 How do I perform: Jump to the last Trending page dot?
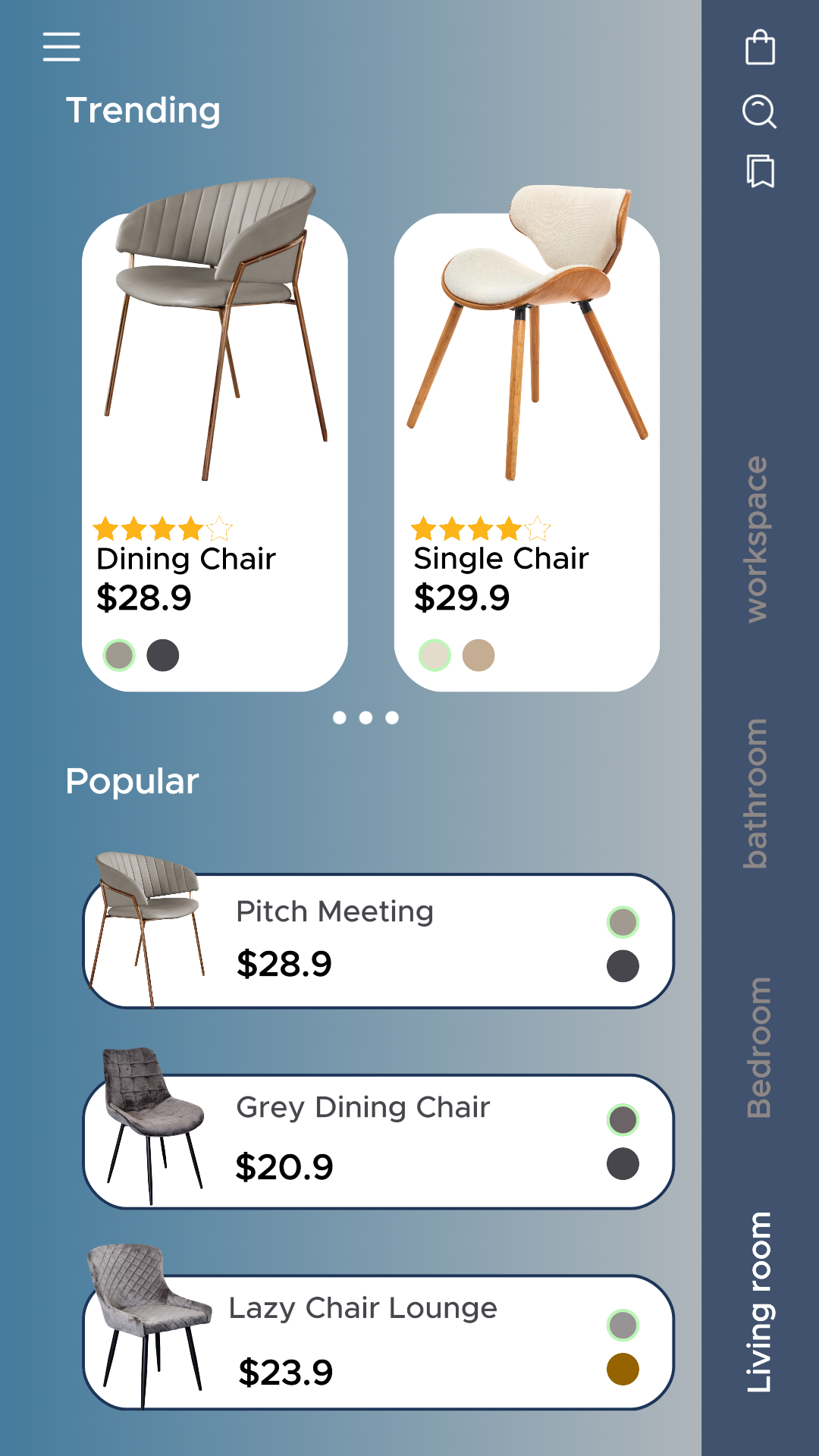point(392,717)
